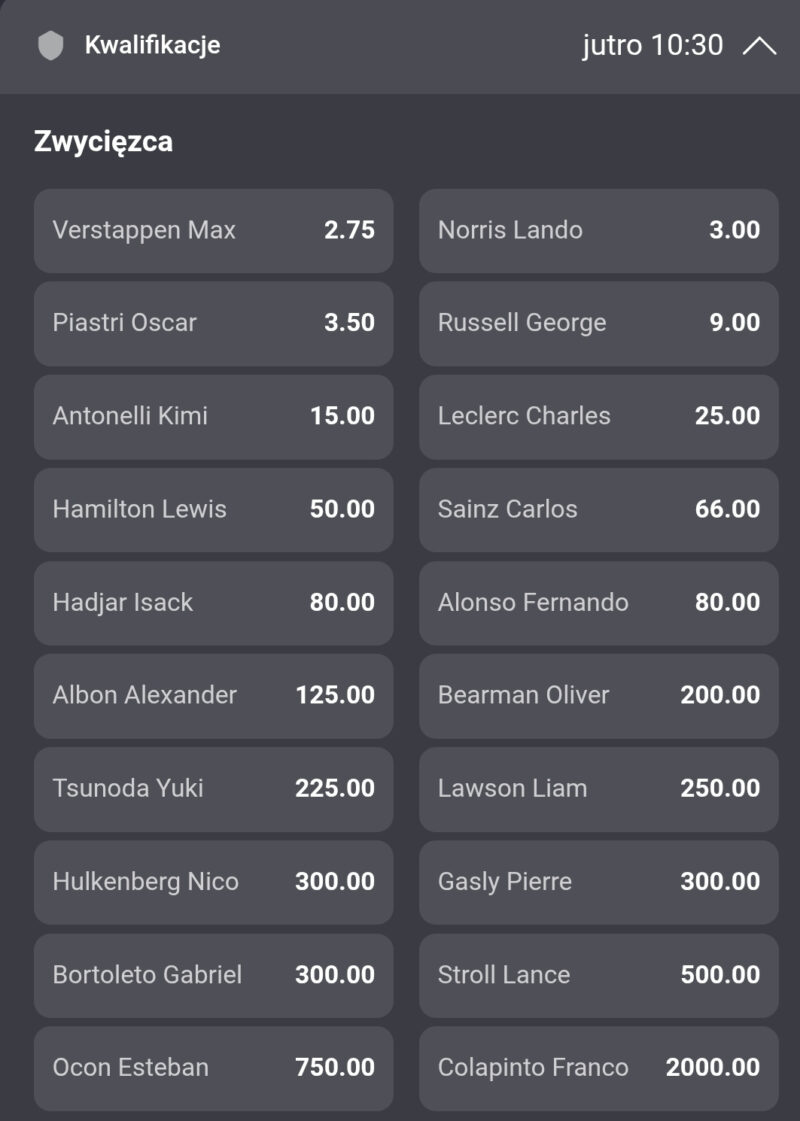Select Hadjar Isack at odds 80.00
This screenshot has width=800, height=1121.
click(x=213, y=603)
